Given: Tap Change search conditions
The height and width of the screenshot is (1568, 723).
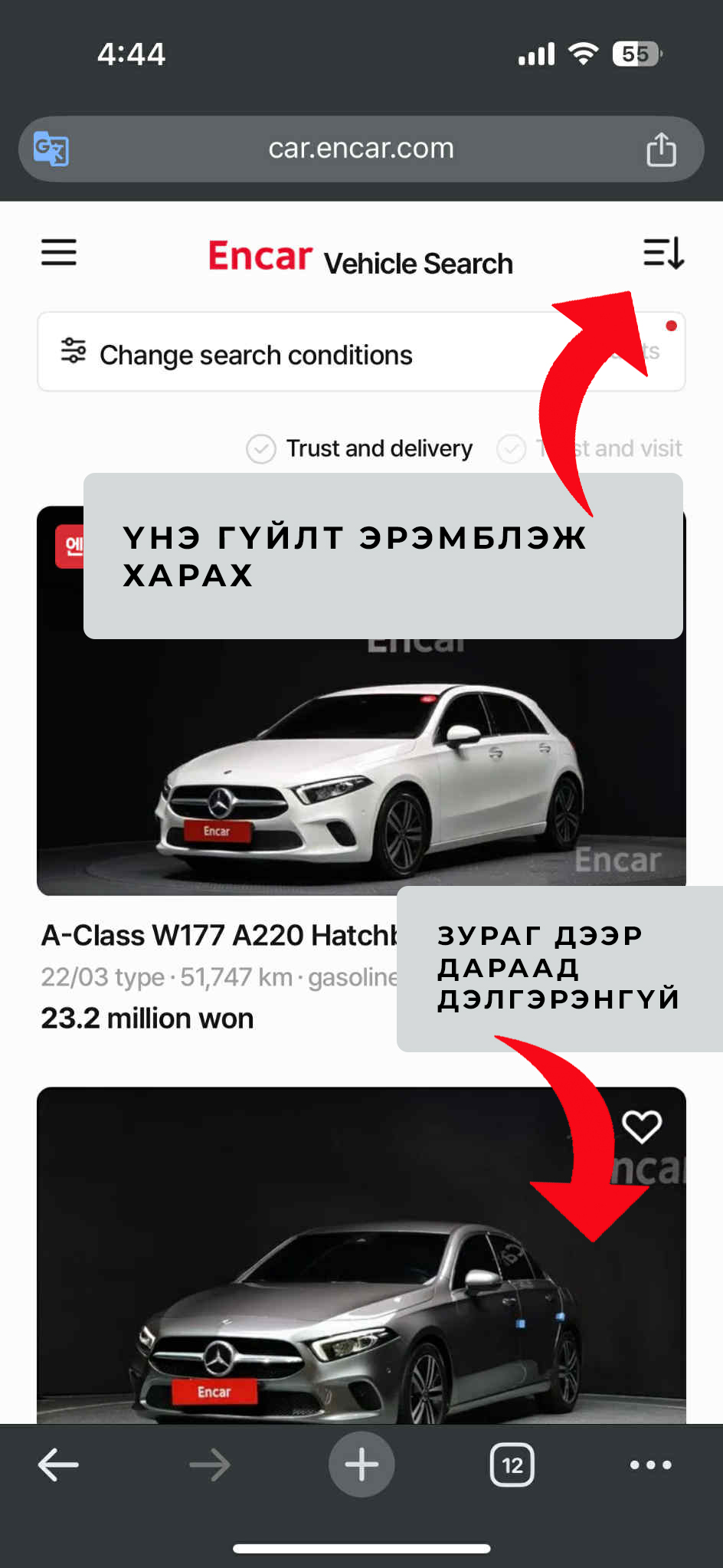Looking at the screenshot, I should pos(256,355).
